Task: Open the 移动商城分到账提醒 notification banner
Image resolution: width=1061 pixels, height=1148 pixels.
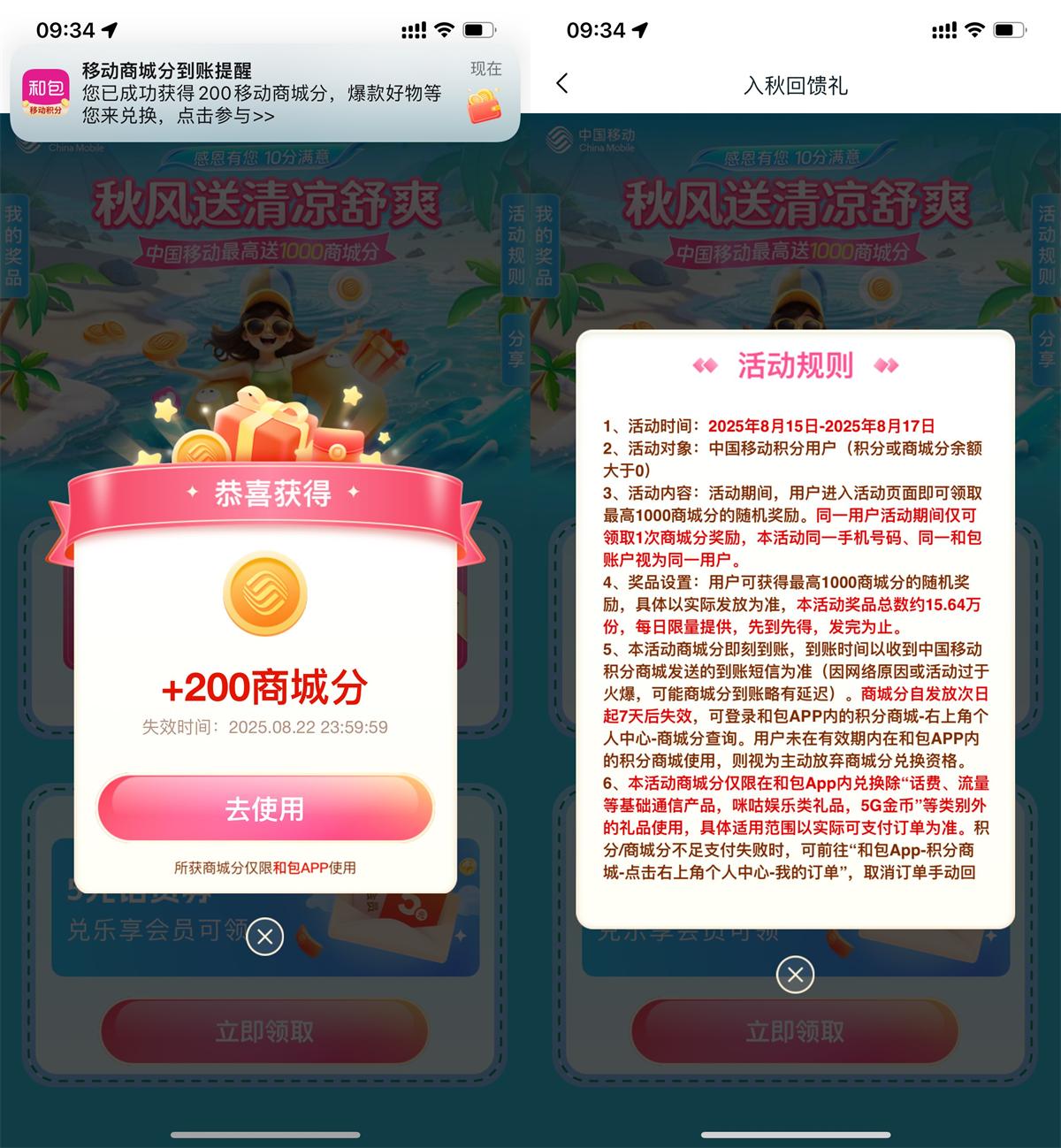Action: point(264,93)
